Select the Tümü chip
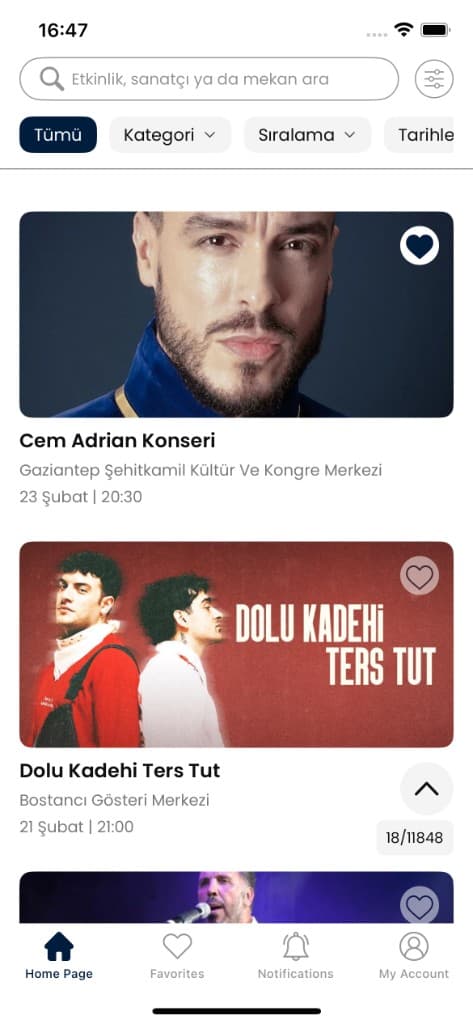The image size is (473, 1024). click(58, 135)
